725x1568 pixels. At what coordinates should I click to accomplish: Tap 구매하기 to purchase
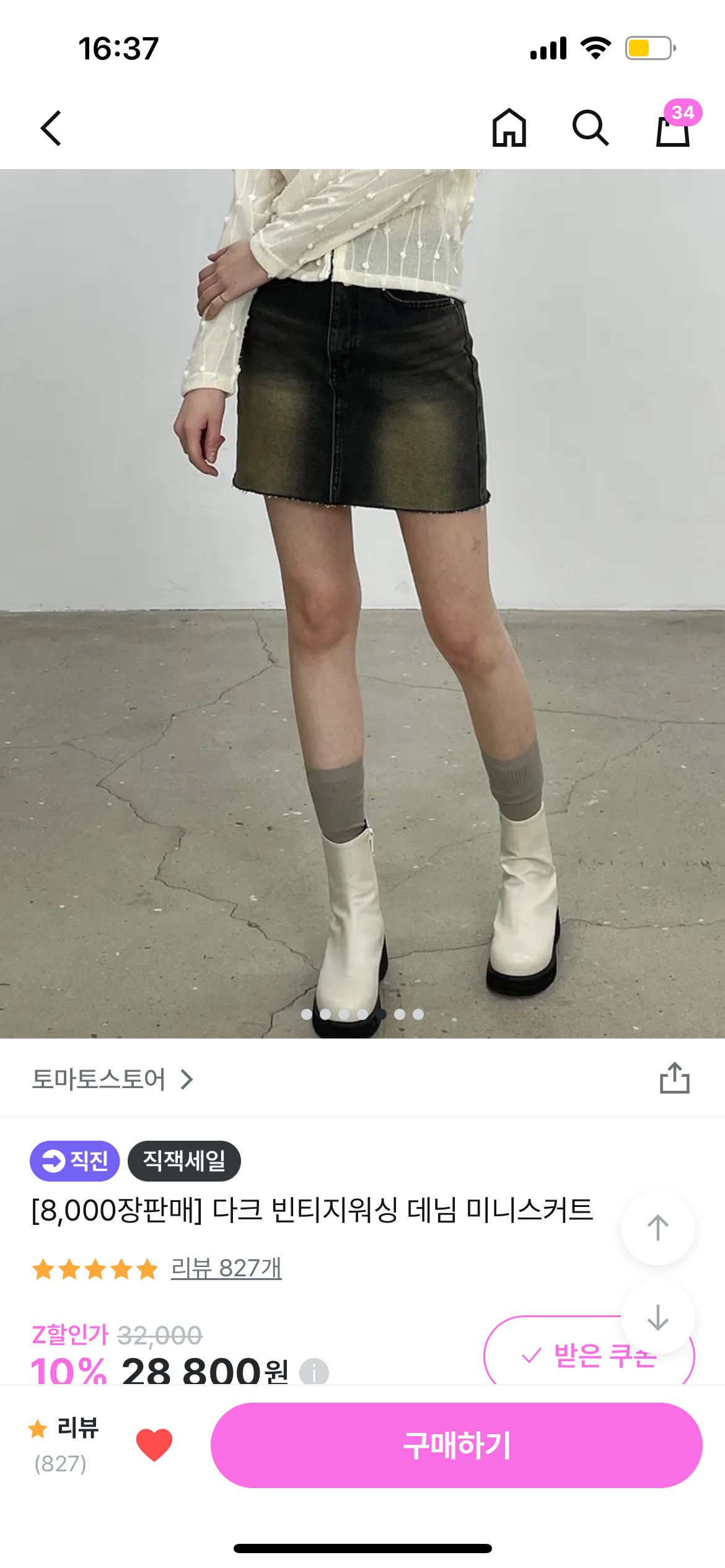[457, 1445]
